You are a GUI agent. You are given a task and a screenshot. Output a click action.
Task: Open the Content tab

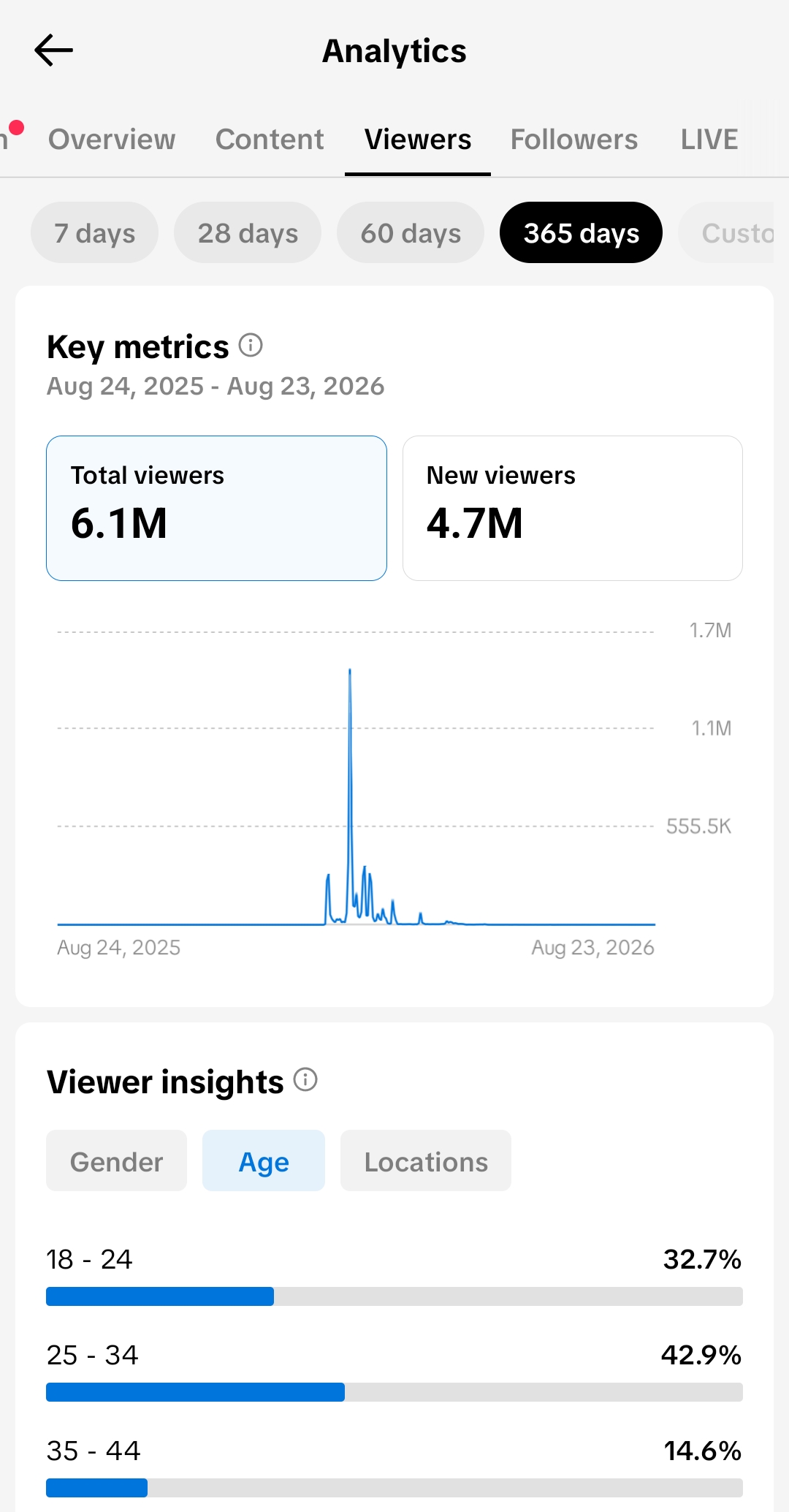click(270, 139)
